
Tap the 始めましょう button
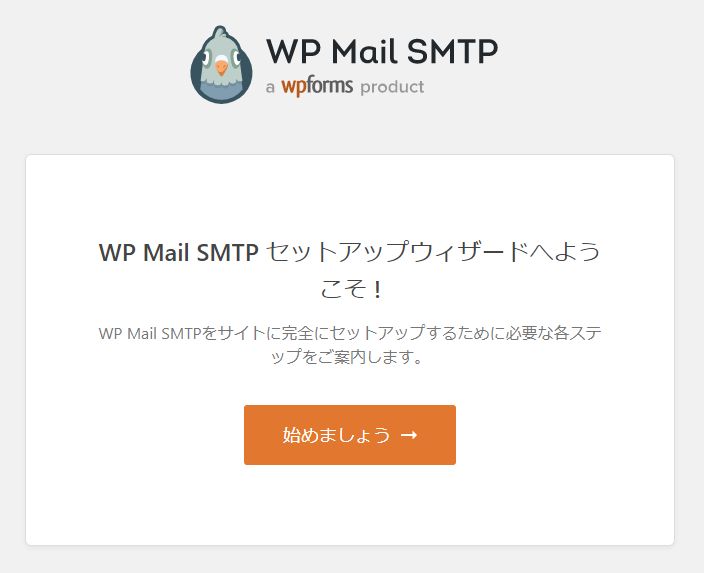[349, 435]
